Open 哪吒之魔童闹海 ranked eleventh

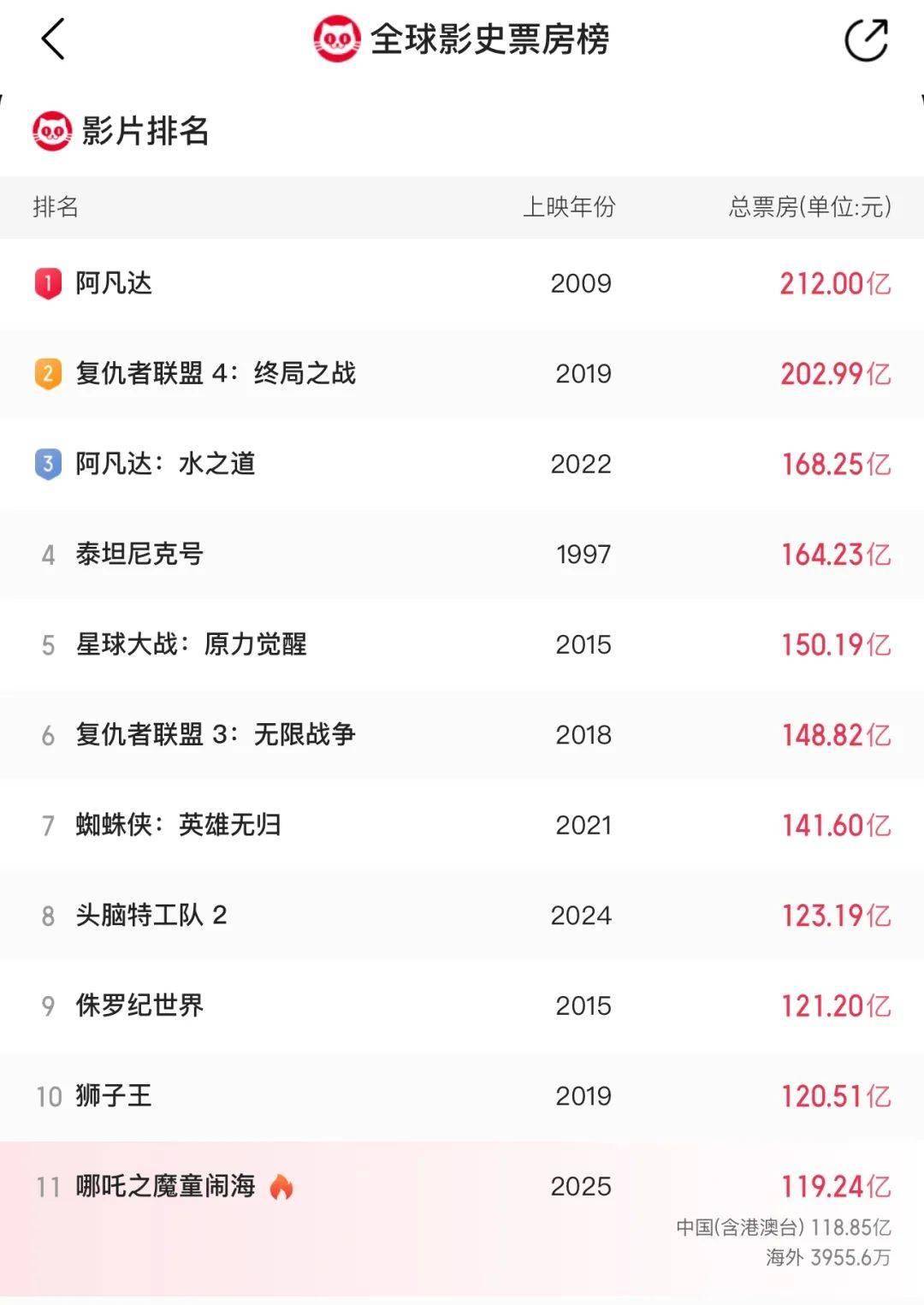click(165, 1187)
